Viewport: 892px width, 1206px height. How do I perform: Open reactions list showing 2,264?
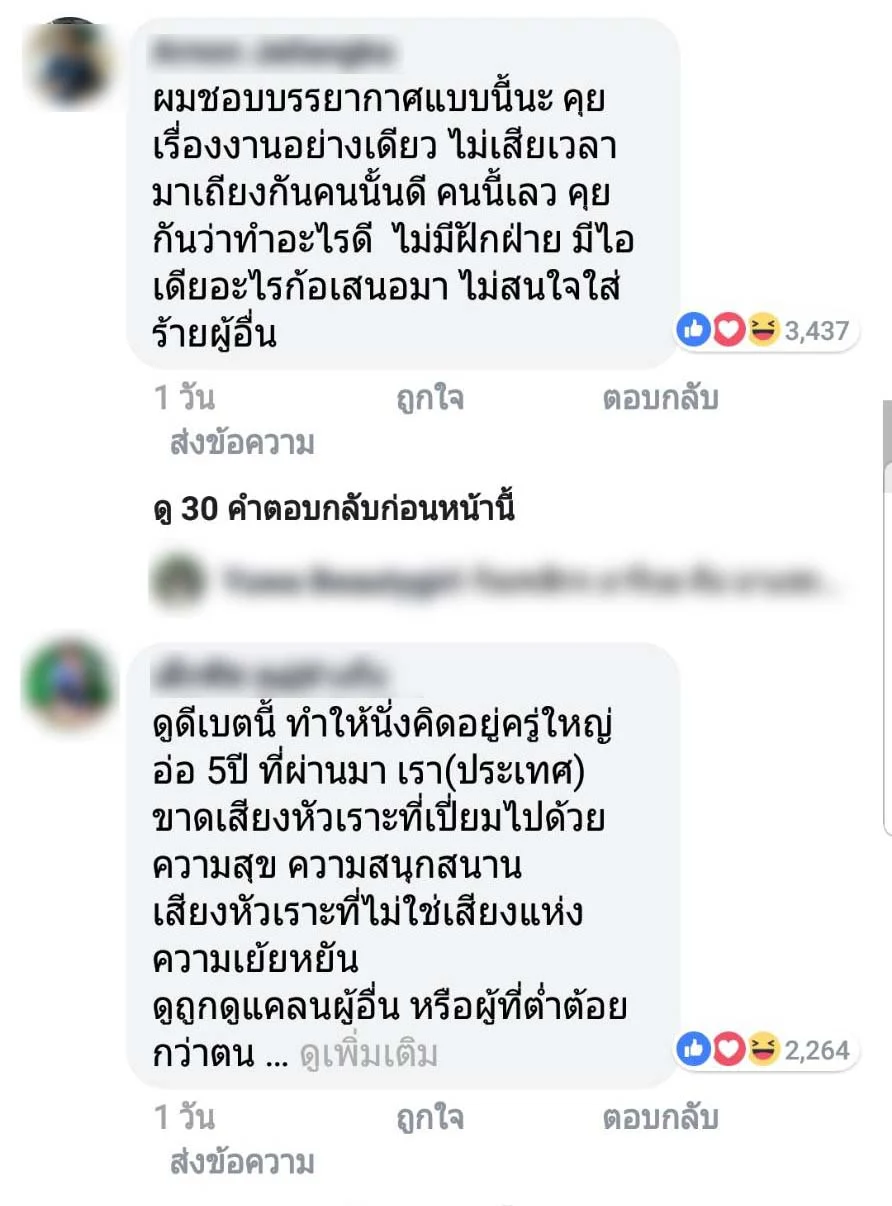click(x=765, y=1050)
